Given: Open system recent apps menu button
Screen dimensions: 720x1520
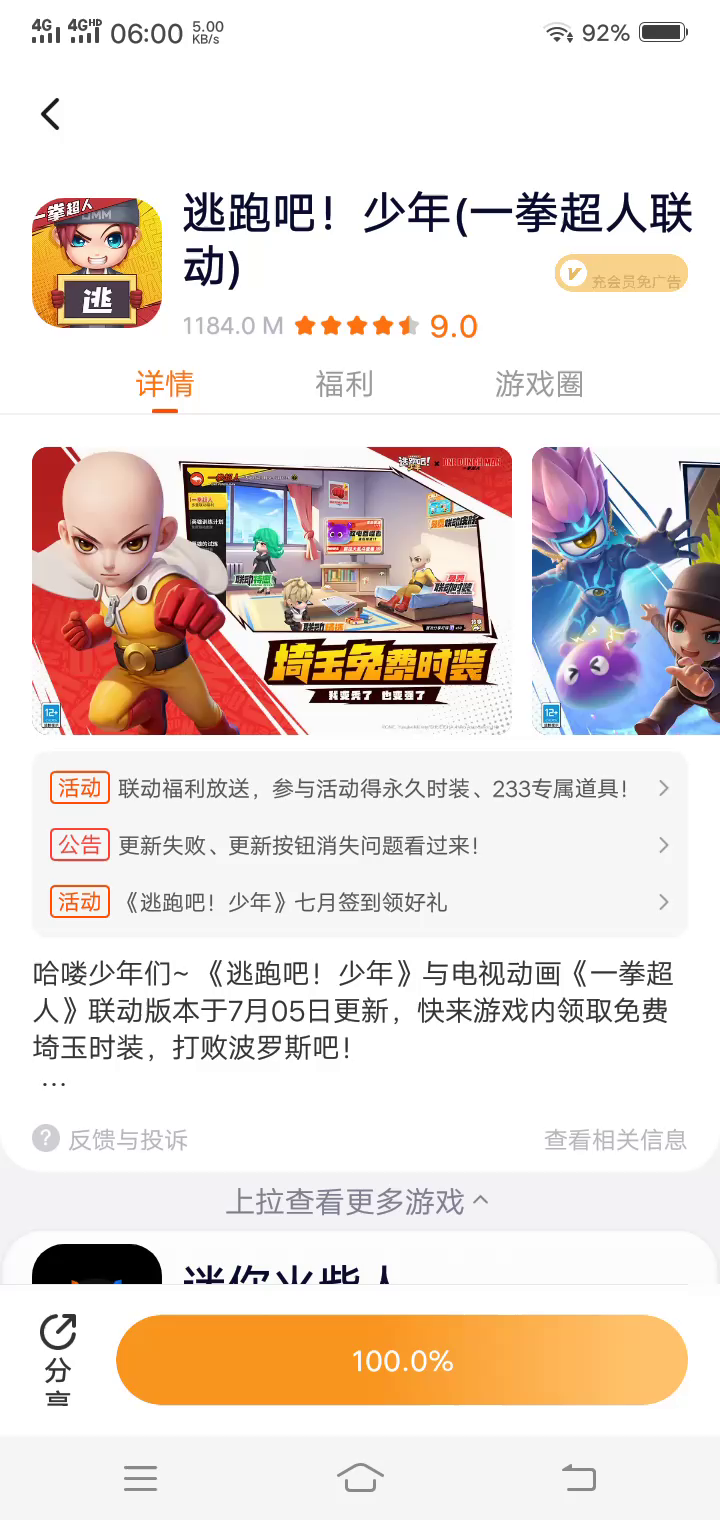Looking at the screenshot, I should tap(140, 1477).
